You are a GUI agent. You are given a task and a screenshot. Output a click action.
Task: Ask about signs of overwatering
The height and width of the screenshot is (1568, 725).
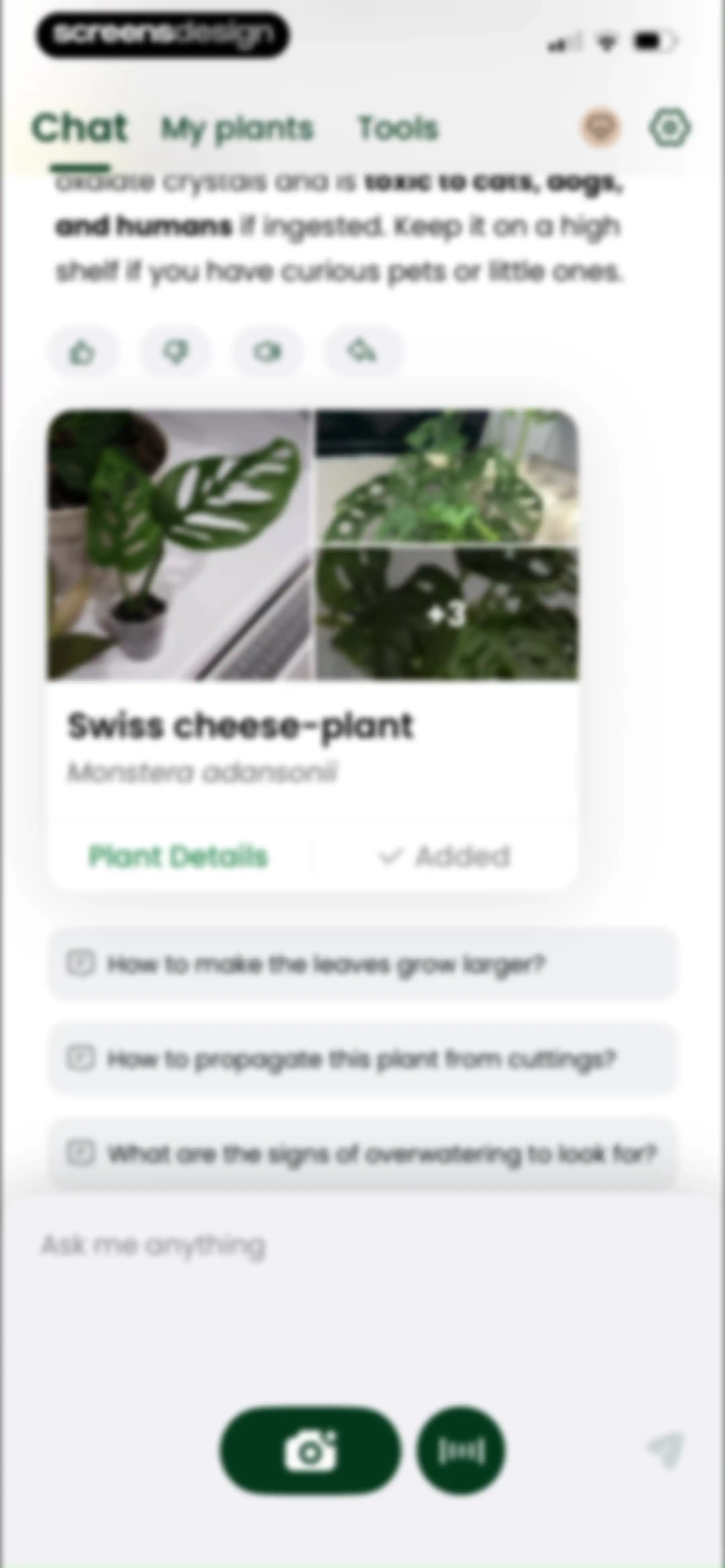pyautogui.click(x=362, y=1153)
